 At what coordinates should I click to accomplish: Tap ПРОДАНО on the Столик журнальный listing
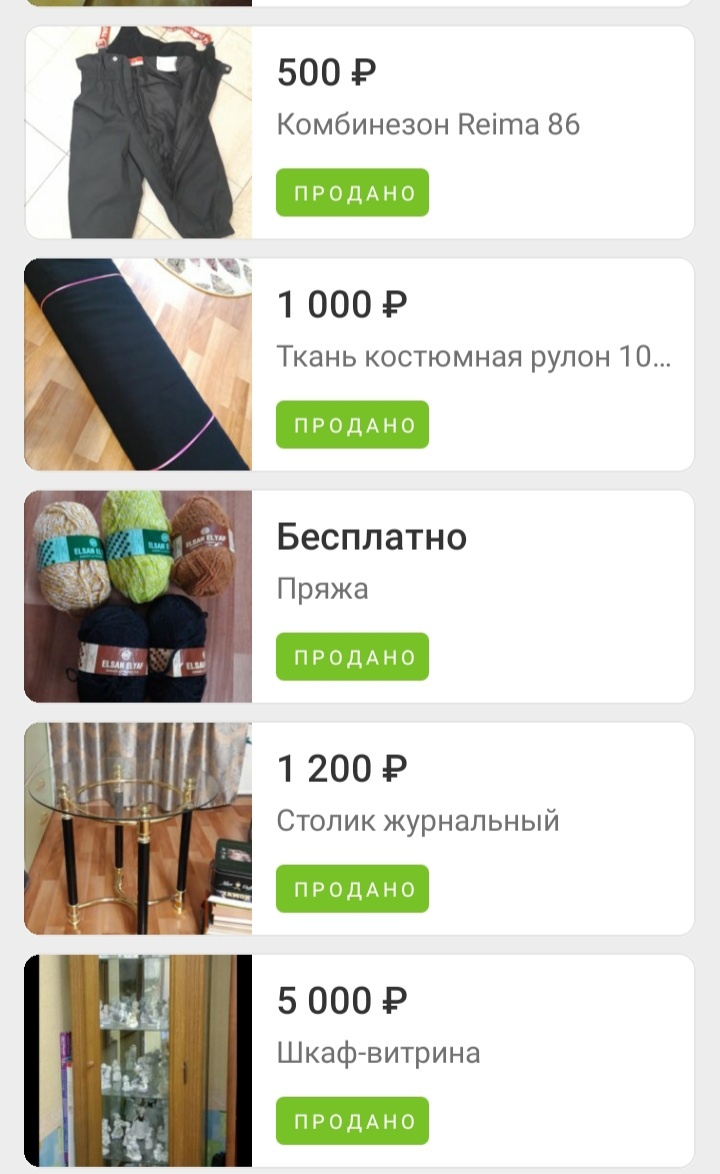[x=352, y=888]
